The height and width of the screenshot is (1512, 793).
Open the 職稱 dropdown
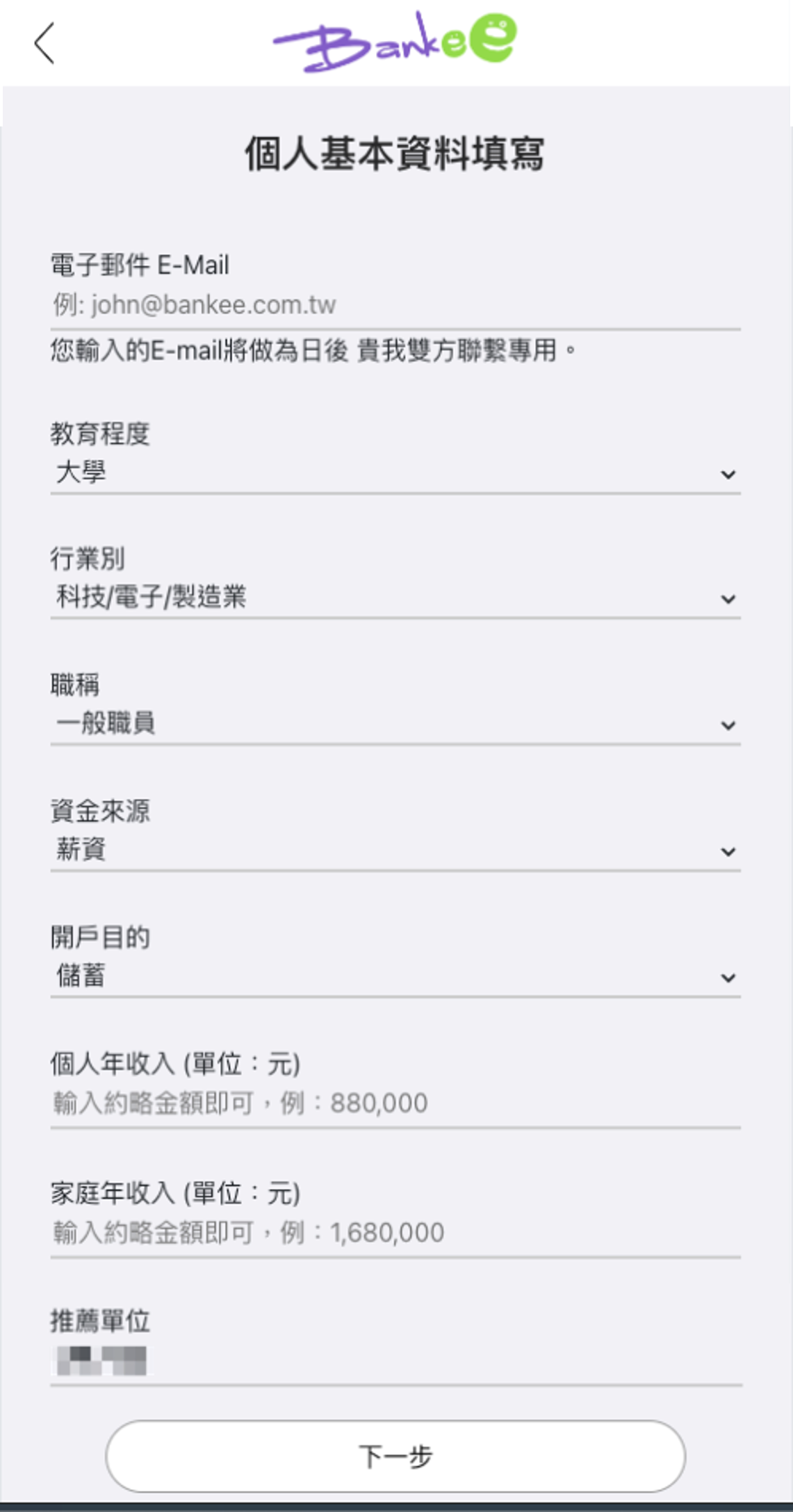[x=395, y=724]
